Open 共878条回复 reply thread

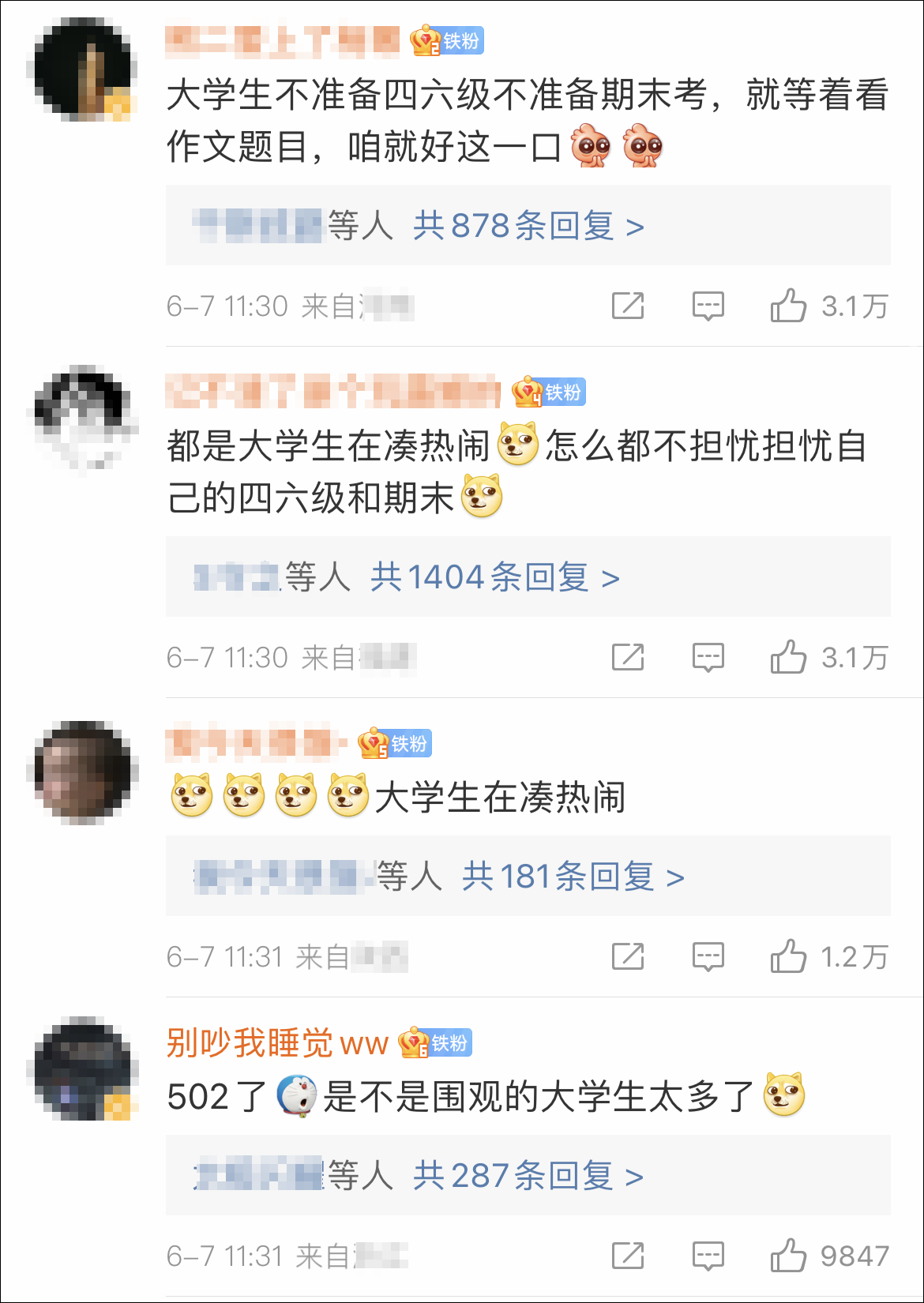click(525, 226)
